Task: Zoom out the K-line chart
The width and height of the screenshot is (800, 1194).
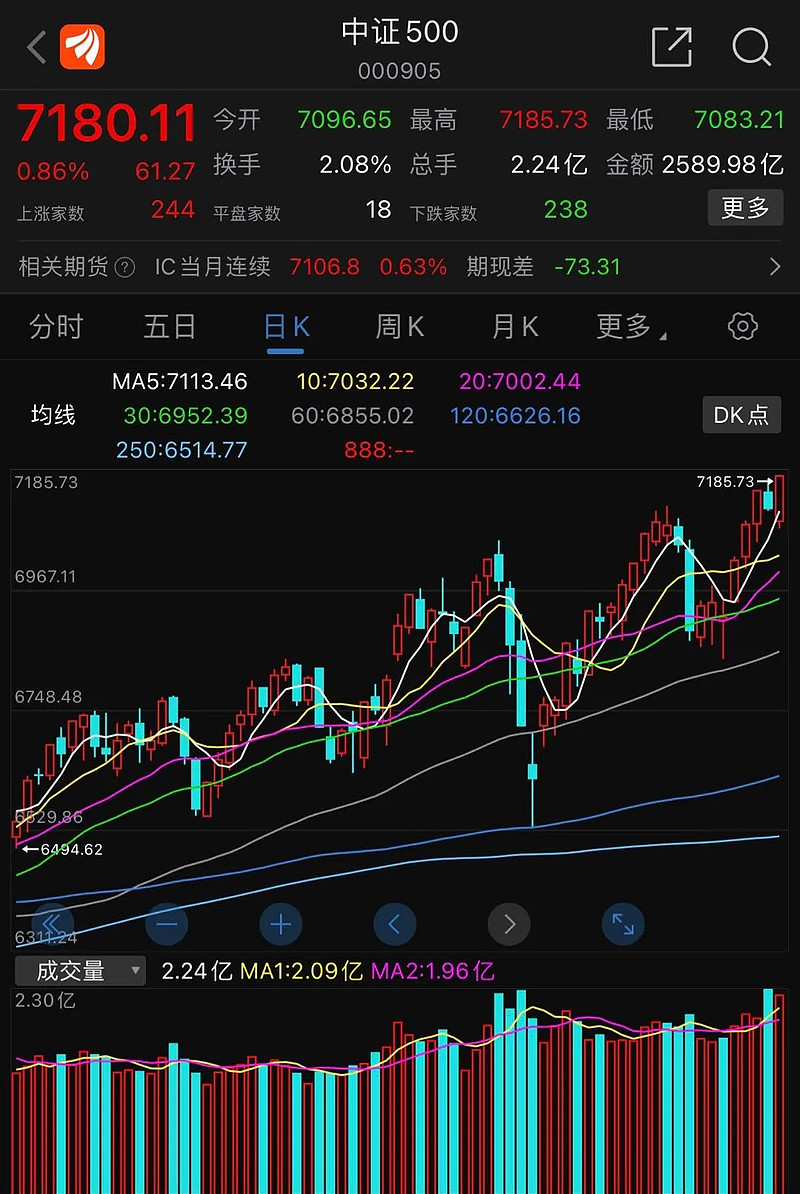Action: (166, 924)
